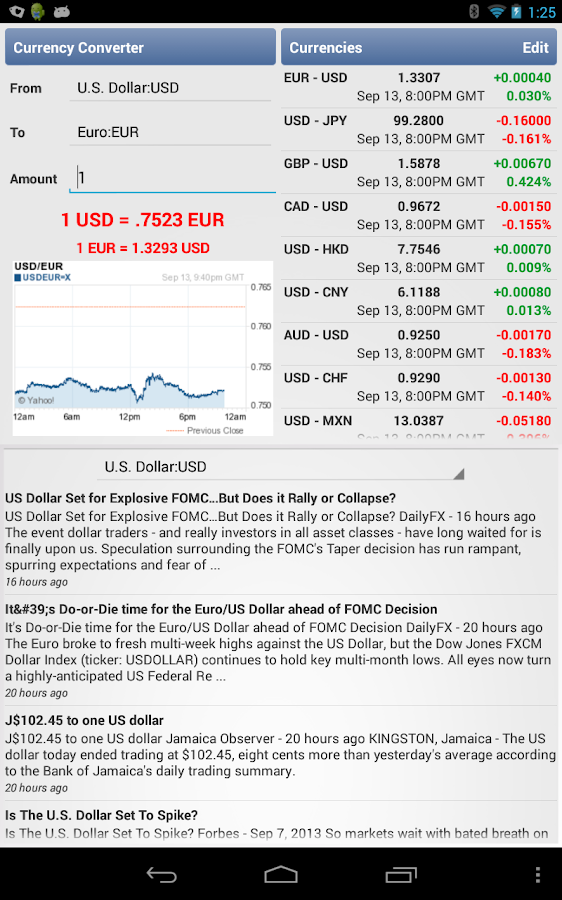Go back with the system back button

(x=161, y=874)
